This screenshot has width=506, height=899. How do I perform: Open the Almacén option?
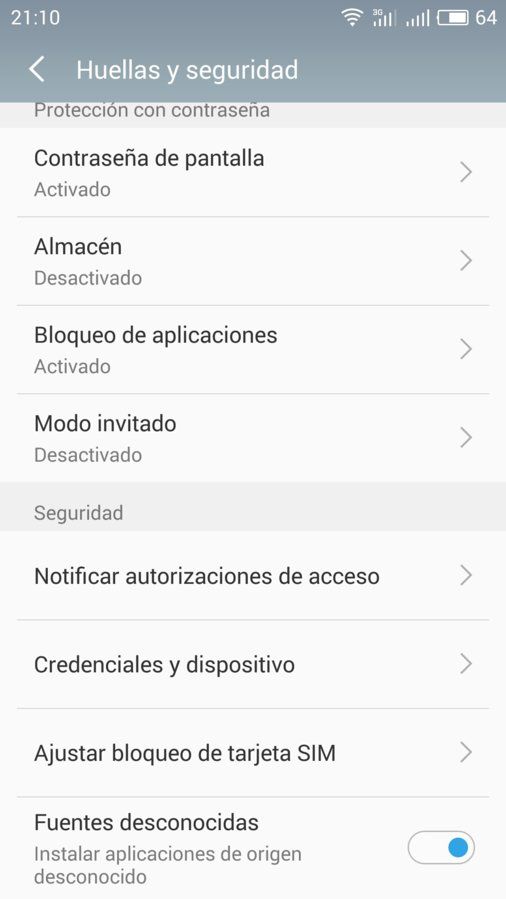[x=253, y=261]
